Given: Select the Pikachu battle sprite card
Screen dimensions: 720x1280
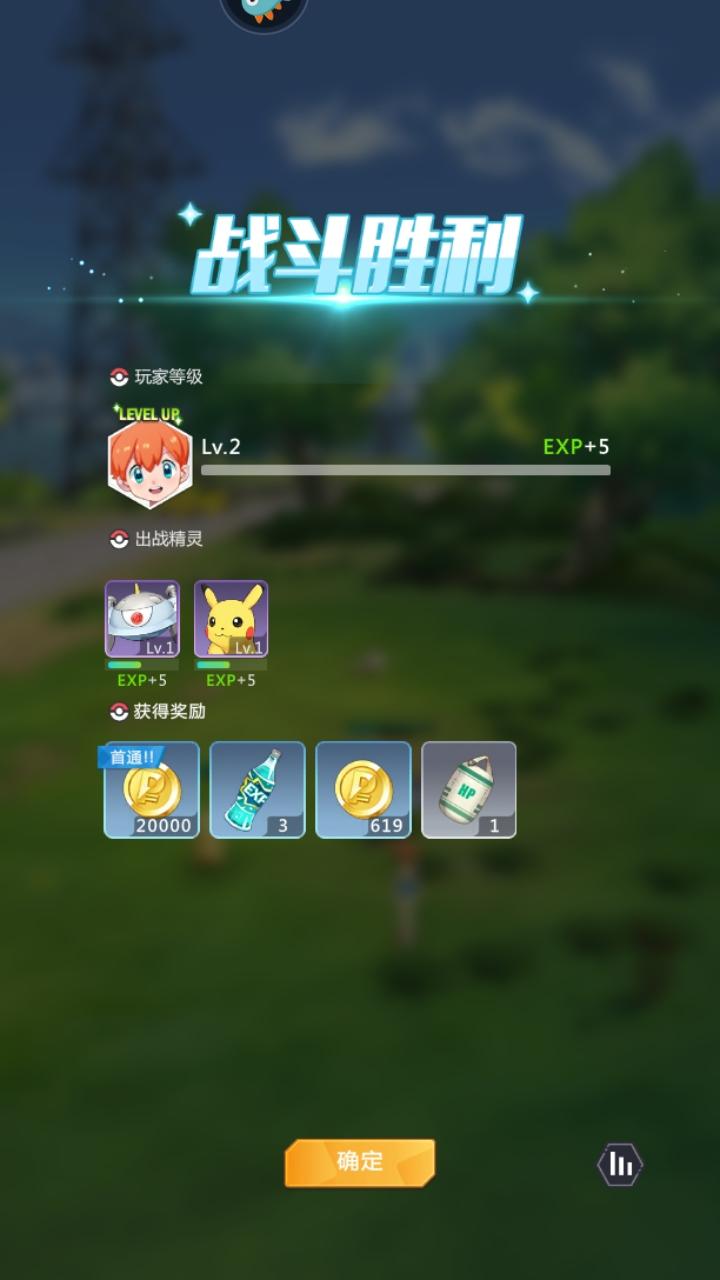Looking at the screenshot, I should 231,619.
